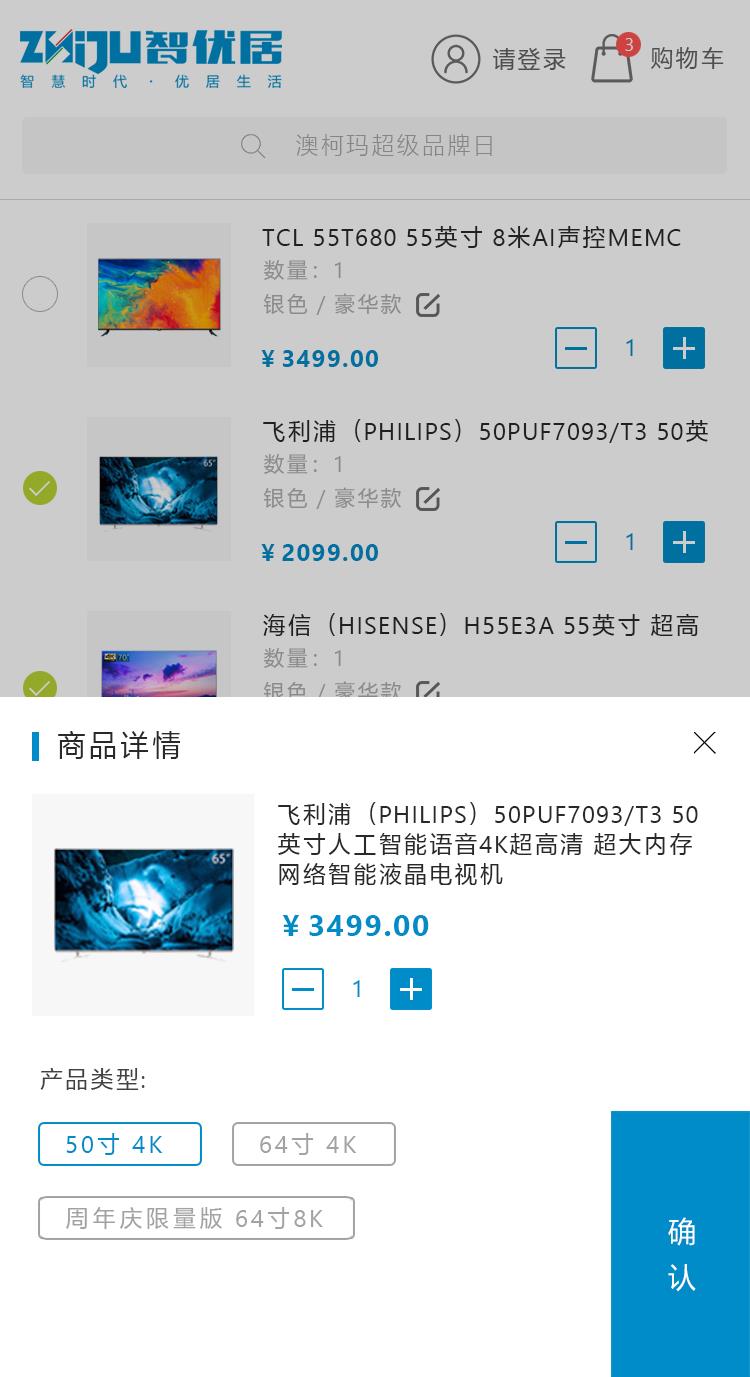Open the TCL 55T680 product image
Image resolution: width=750 pixels, height=1377 pixels.
click(x=159, y=295)
